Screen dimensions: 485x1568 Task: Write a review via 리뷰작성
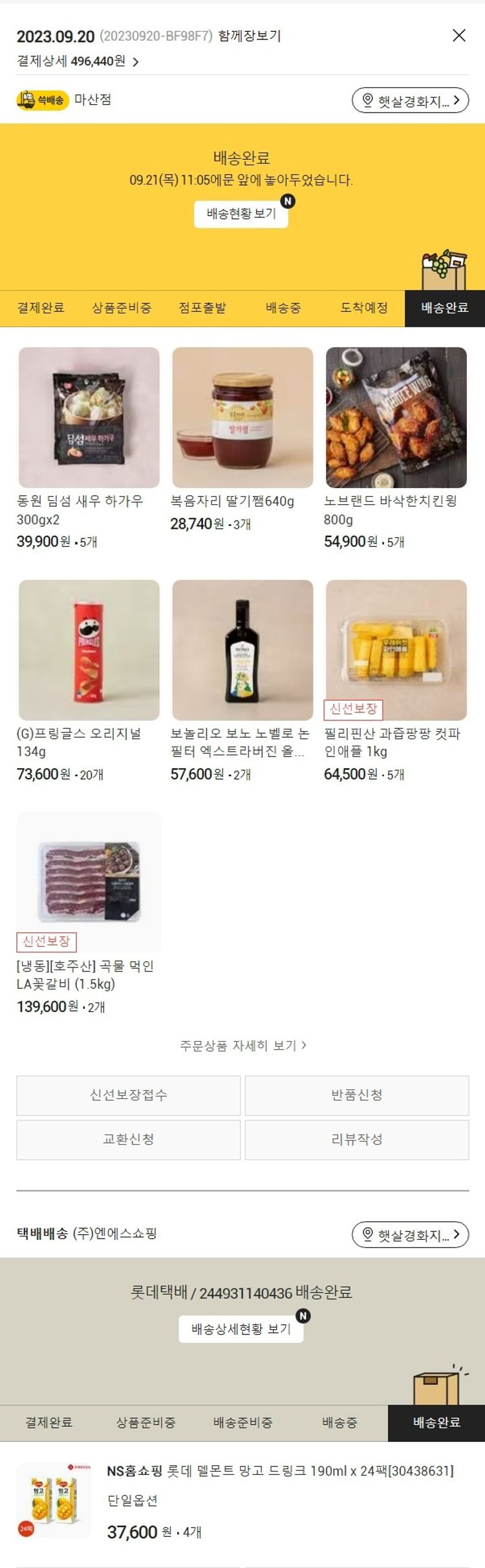pyautogui.click(x=357, y=1139)
